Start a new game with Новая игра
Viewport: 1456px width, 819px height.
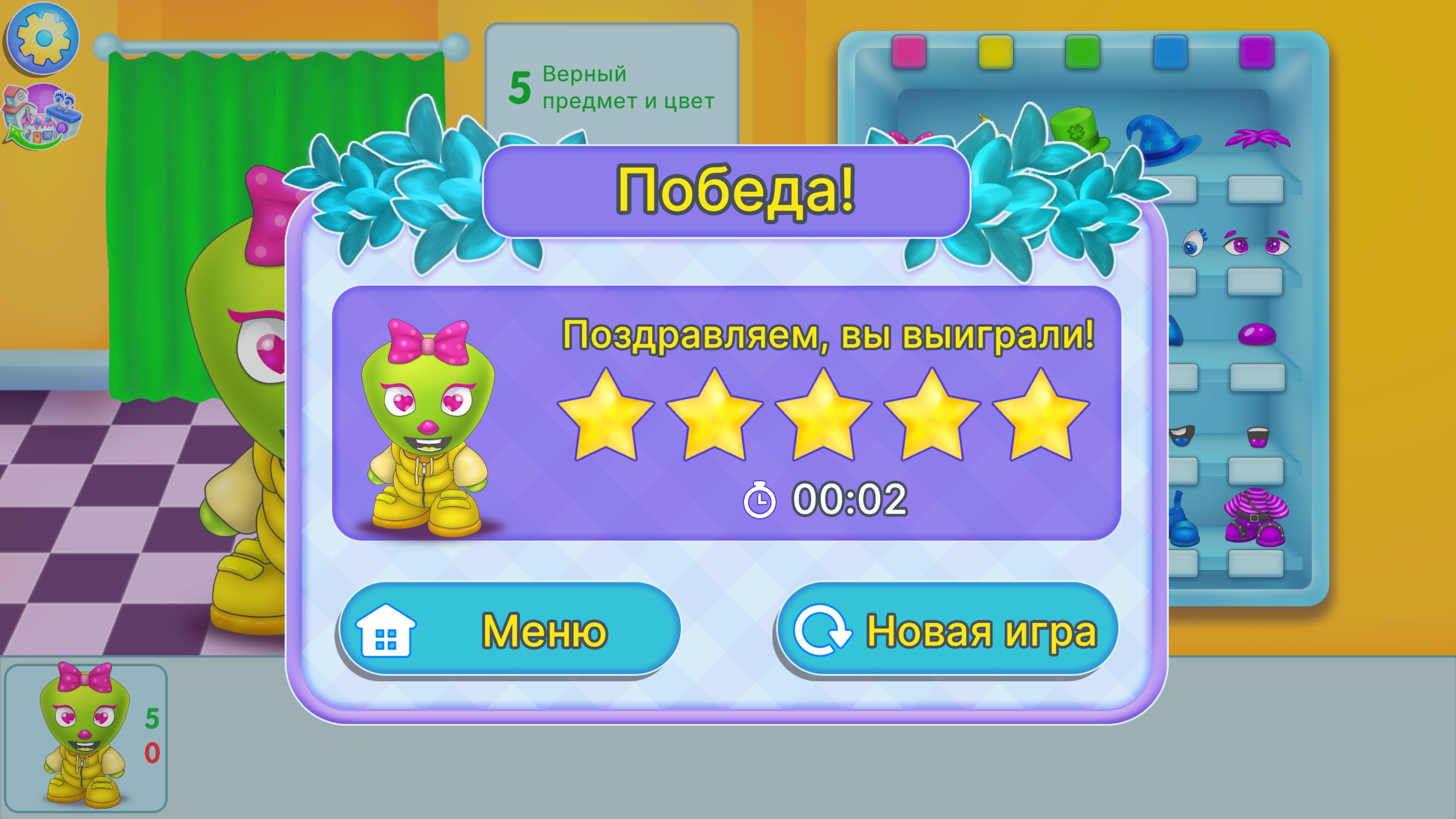tap(946, 630)
